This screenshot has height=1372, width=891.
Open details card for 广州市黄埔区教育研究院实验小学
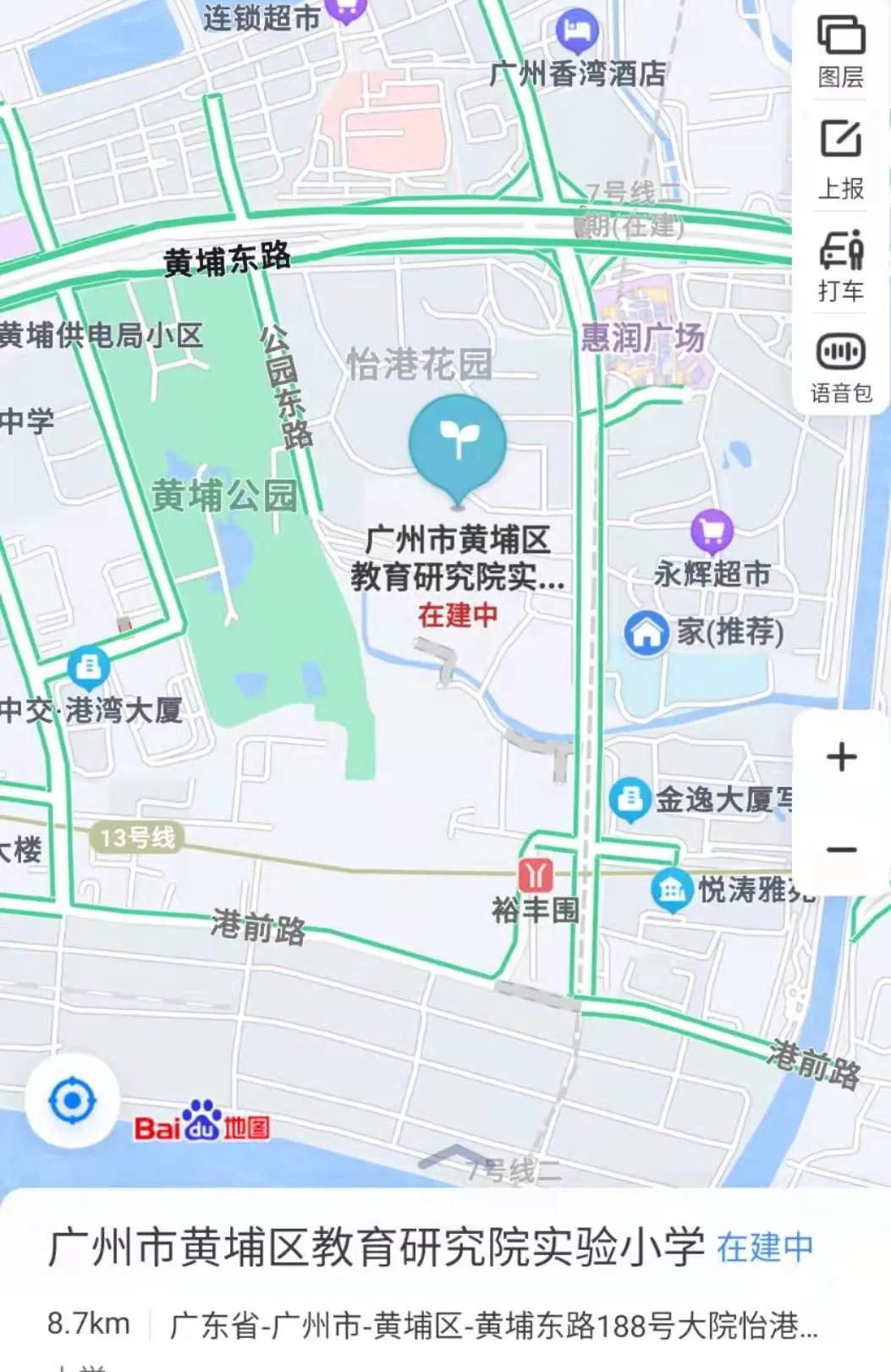tap(377, 1247)
